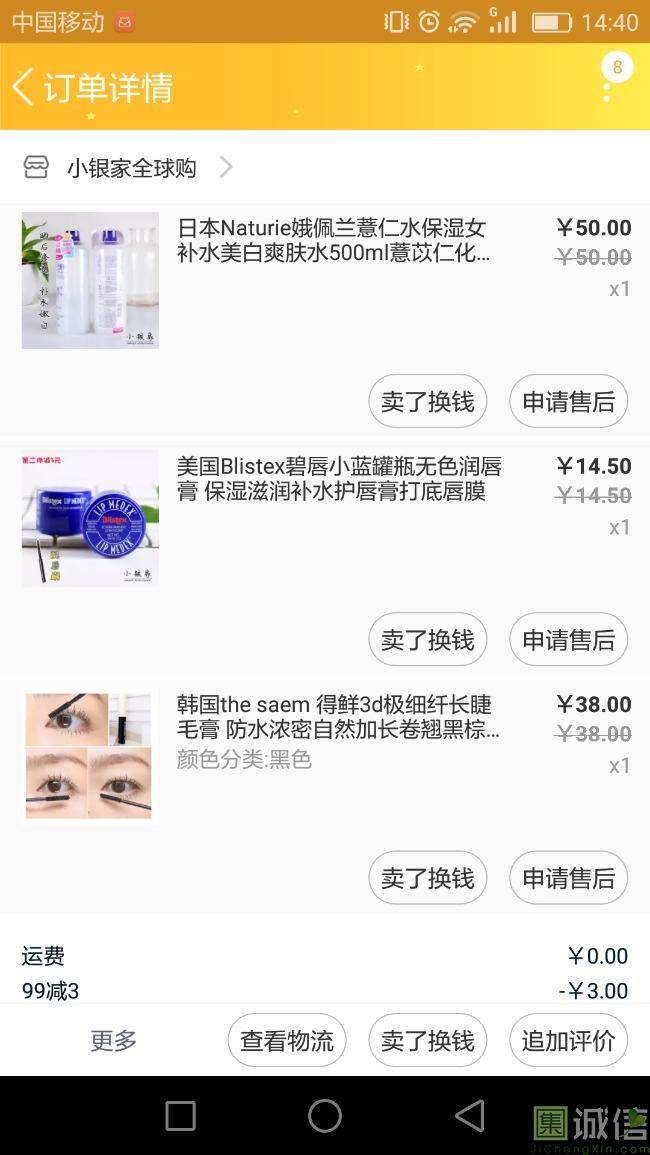Tap 卖了换钱 in the bottom action bar
Screen dimensions: 650x1155
coord(428,1040)
